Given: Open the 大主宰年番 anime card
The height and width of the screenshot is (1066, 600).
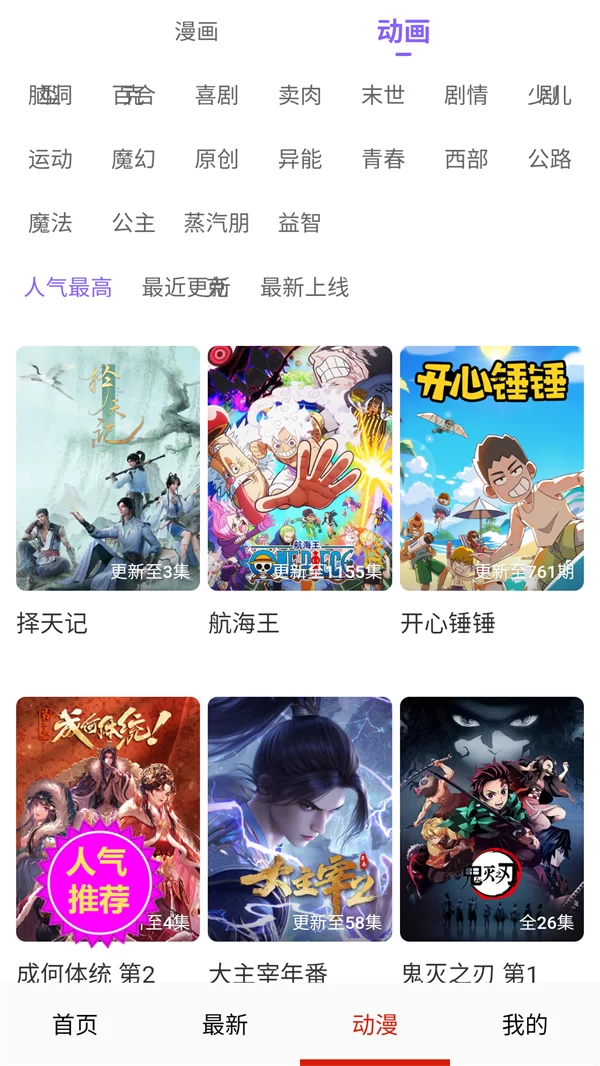Looking at the screenshot, I should pos(300,819).
